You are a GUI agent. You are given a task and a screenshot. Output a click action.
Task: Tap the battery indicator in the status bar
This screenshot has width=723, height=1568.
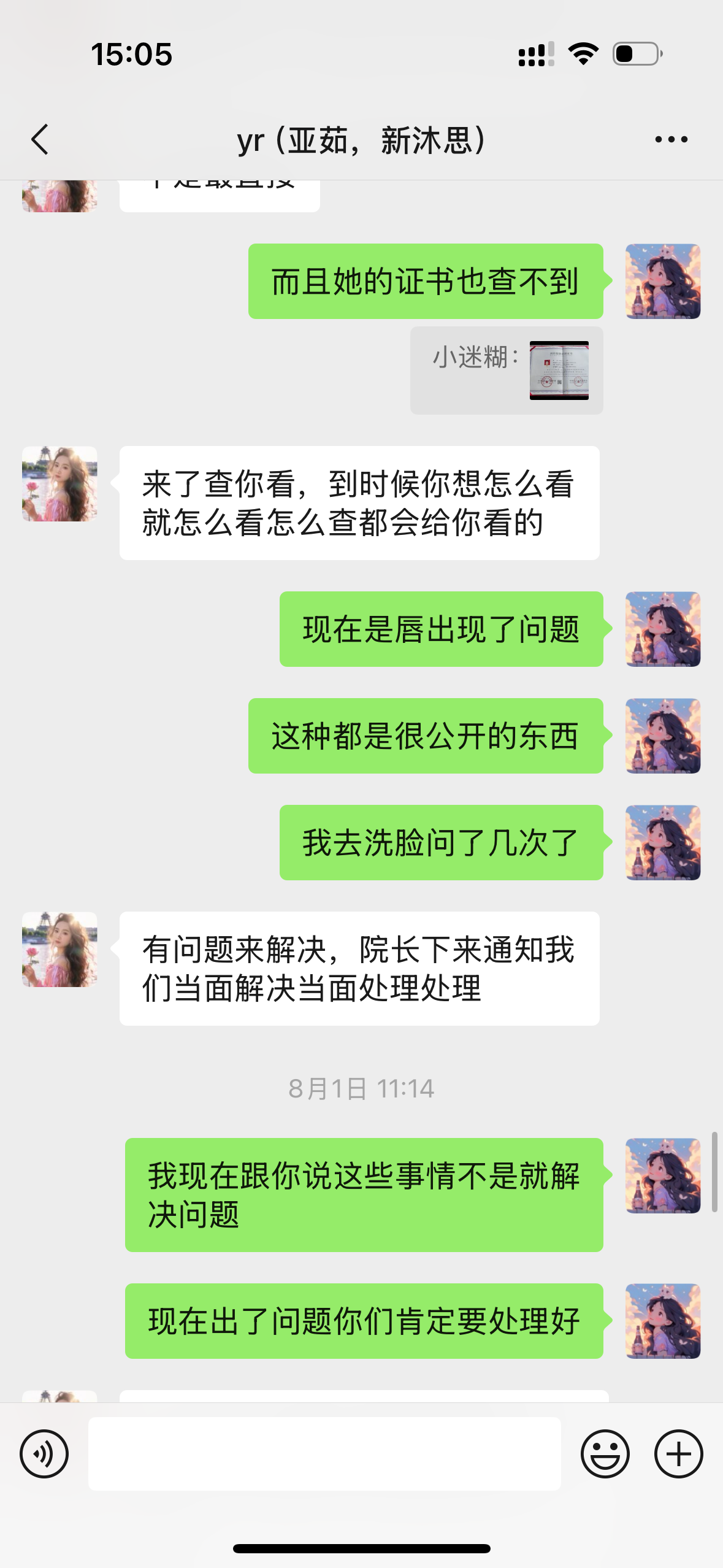(x=635, y=54)
